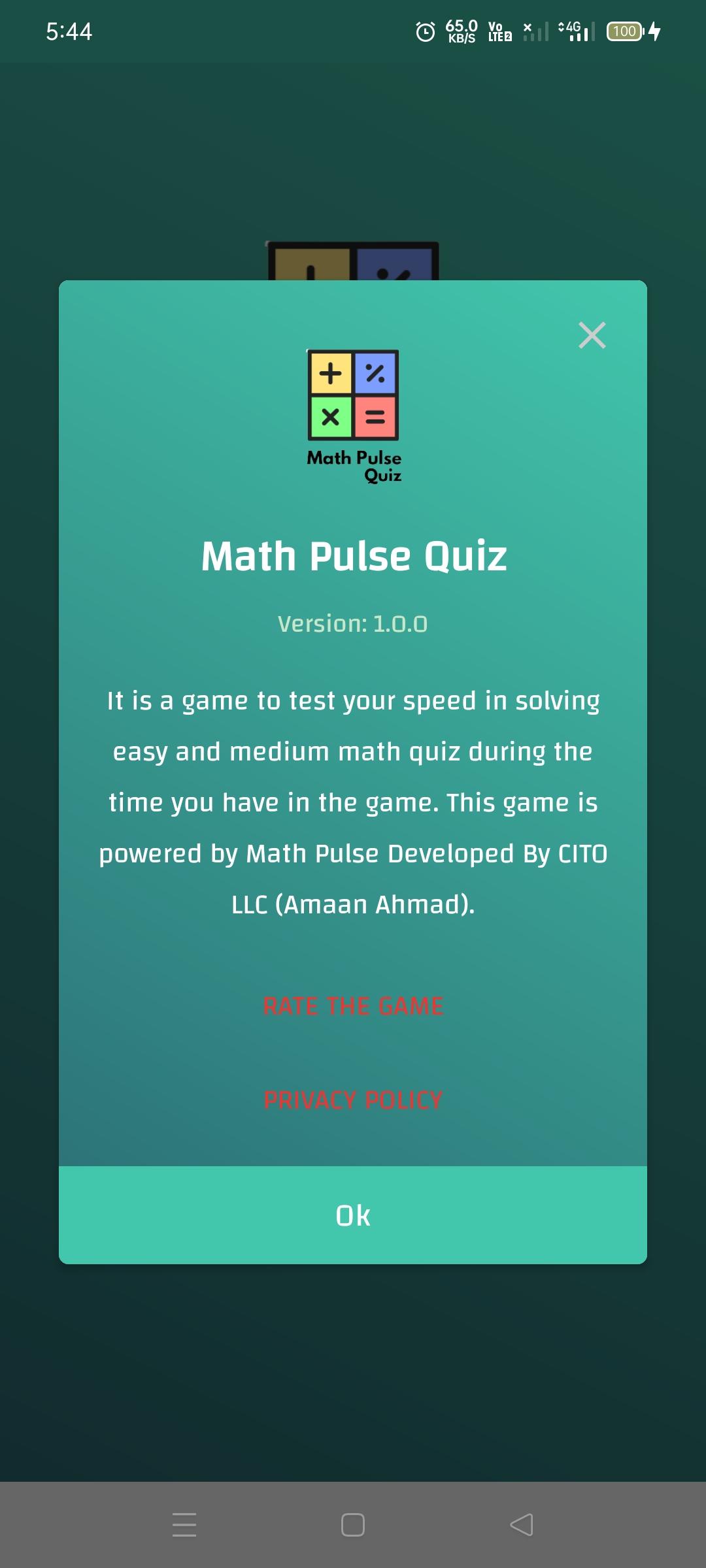Go back using the system back button
Viewport: 706px width, 1568px height.
click(x=522, y=1525)
